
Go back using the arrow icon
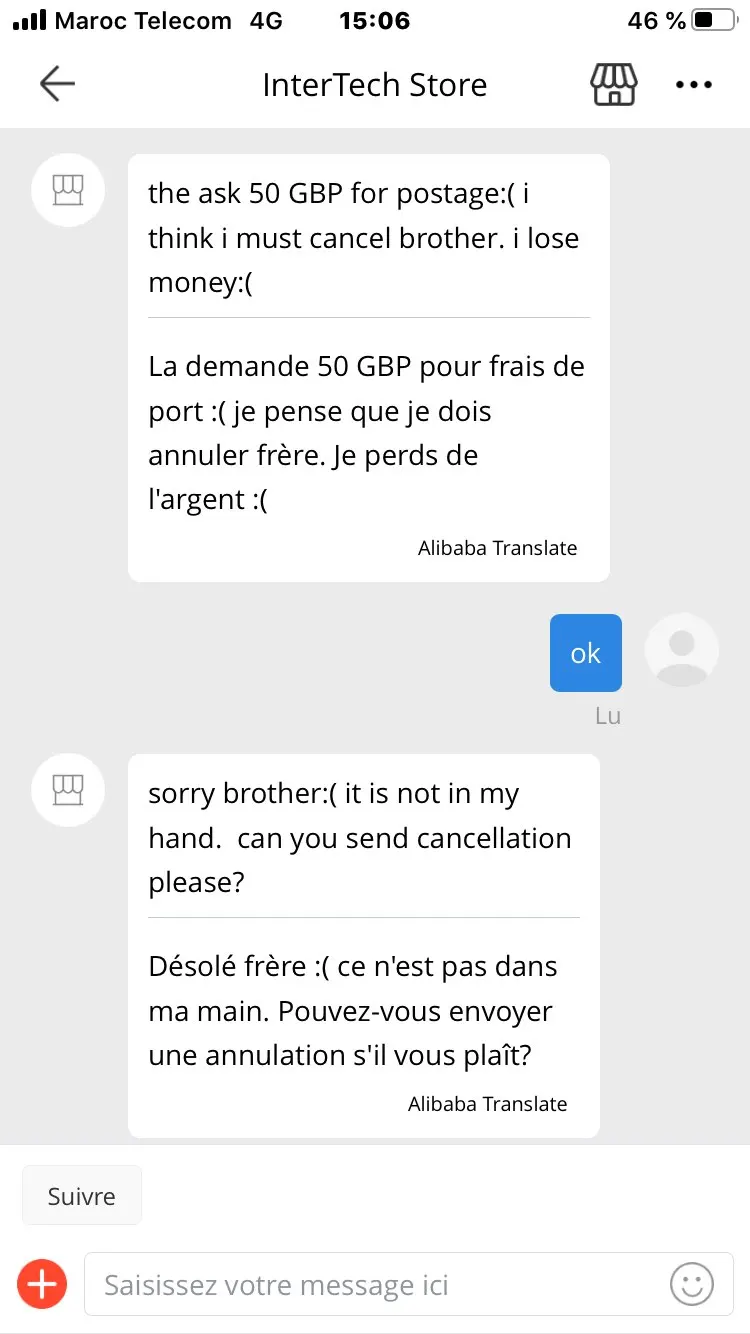click(x=57, y=84)
